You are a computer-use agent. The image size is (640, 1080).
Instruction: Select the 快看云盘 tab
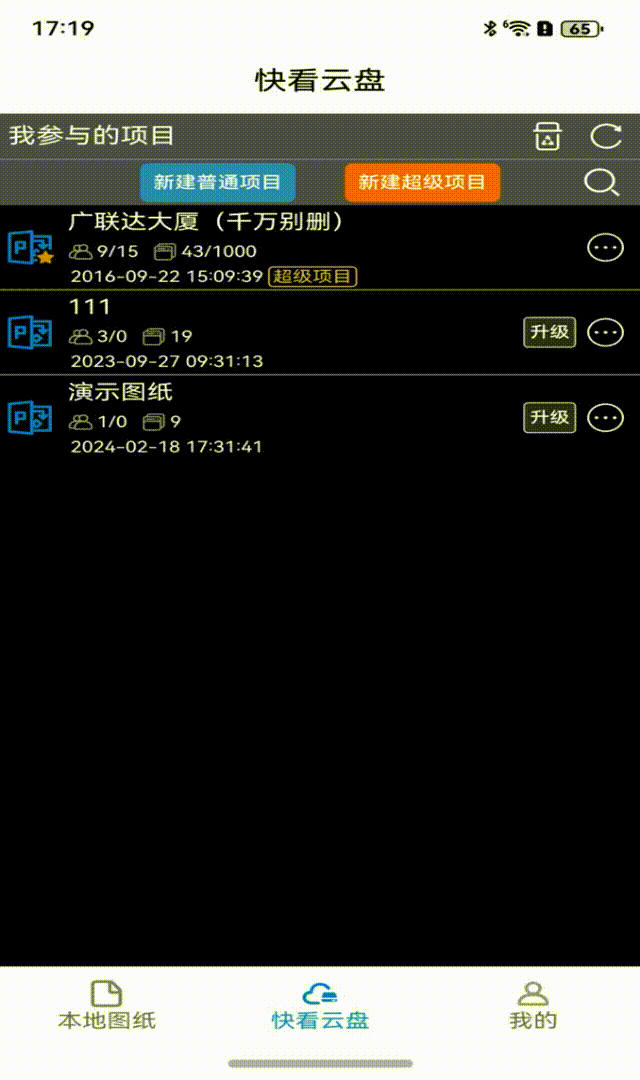(x=320, y=1006)
